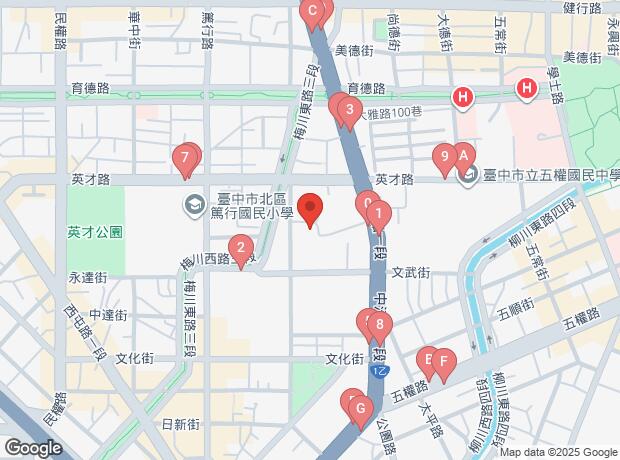The image size is (620, 460).
Task: Select the map marker labeled 2
Action: coord(239,246)
